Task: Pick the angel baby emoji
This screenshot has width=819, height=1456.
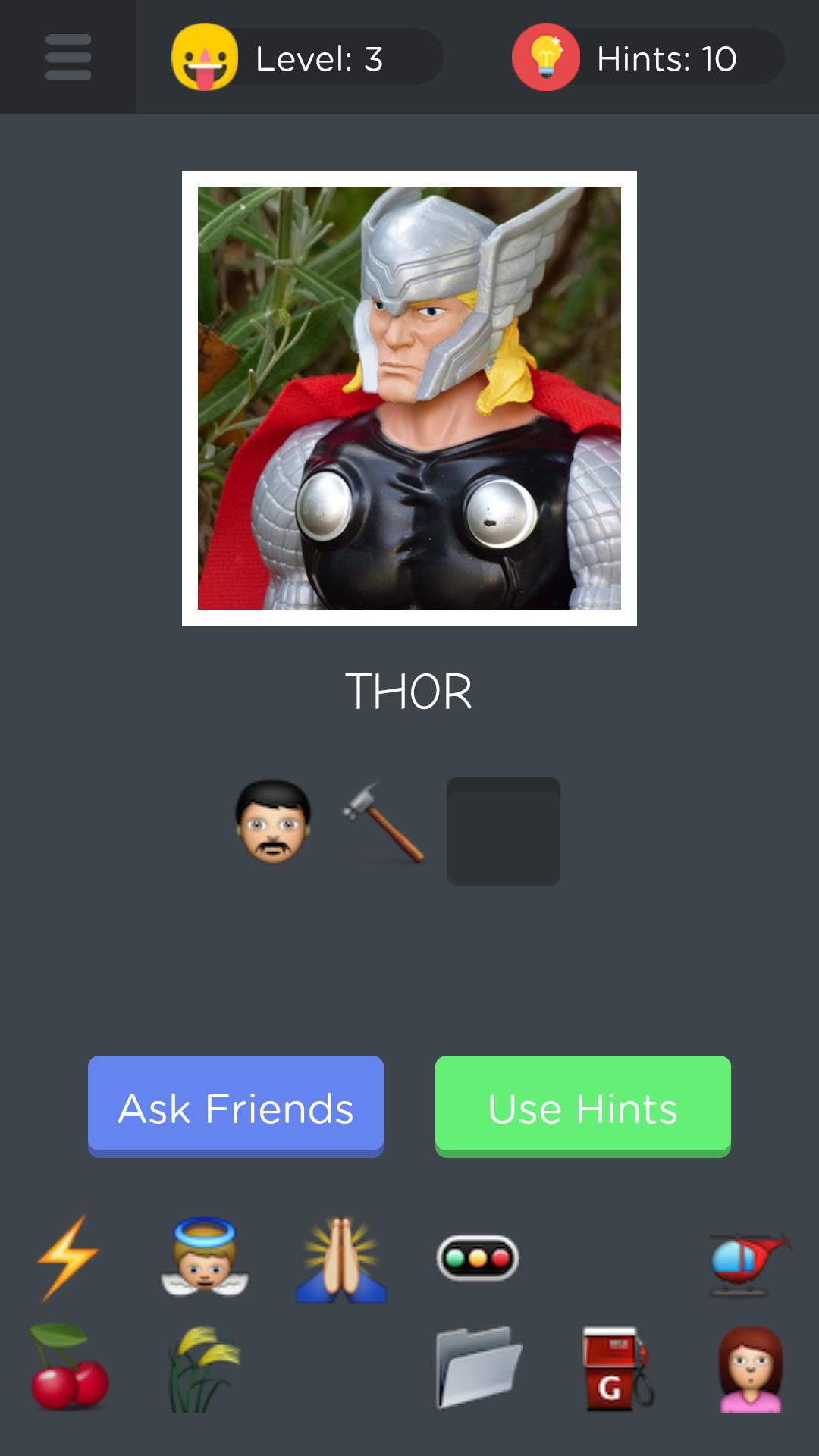Action: tap(205, 1258)
